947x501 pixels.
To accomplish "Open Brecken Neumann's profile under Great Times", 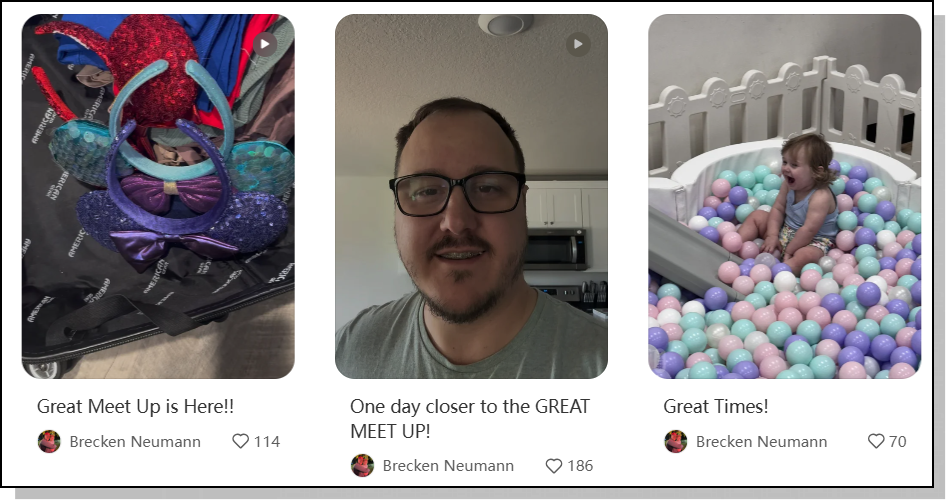I will pyautogui.click(x=761, y=441).
